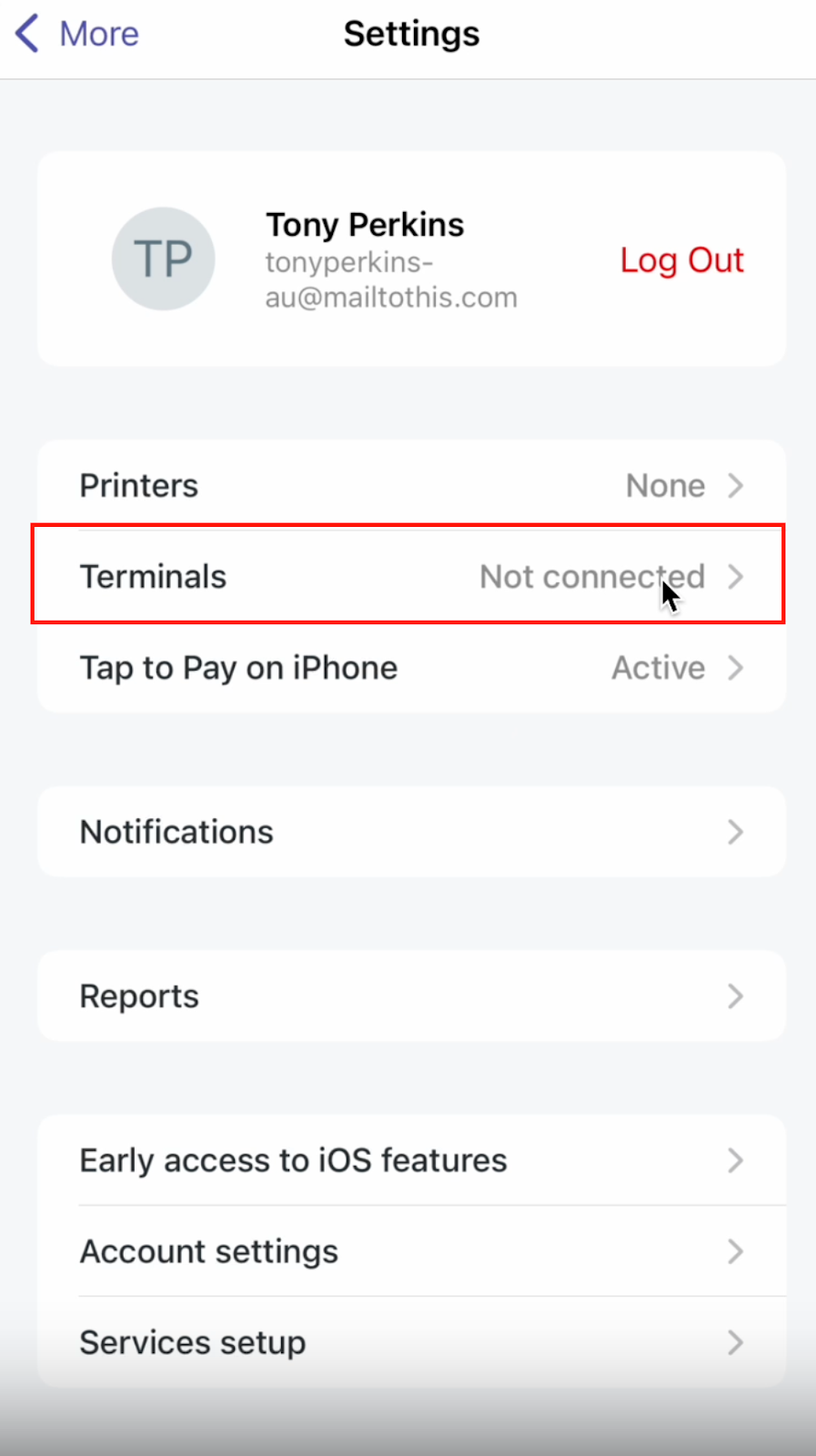816x1456 pixels.
Task: Open Notifications settings
Action: 411,832
